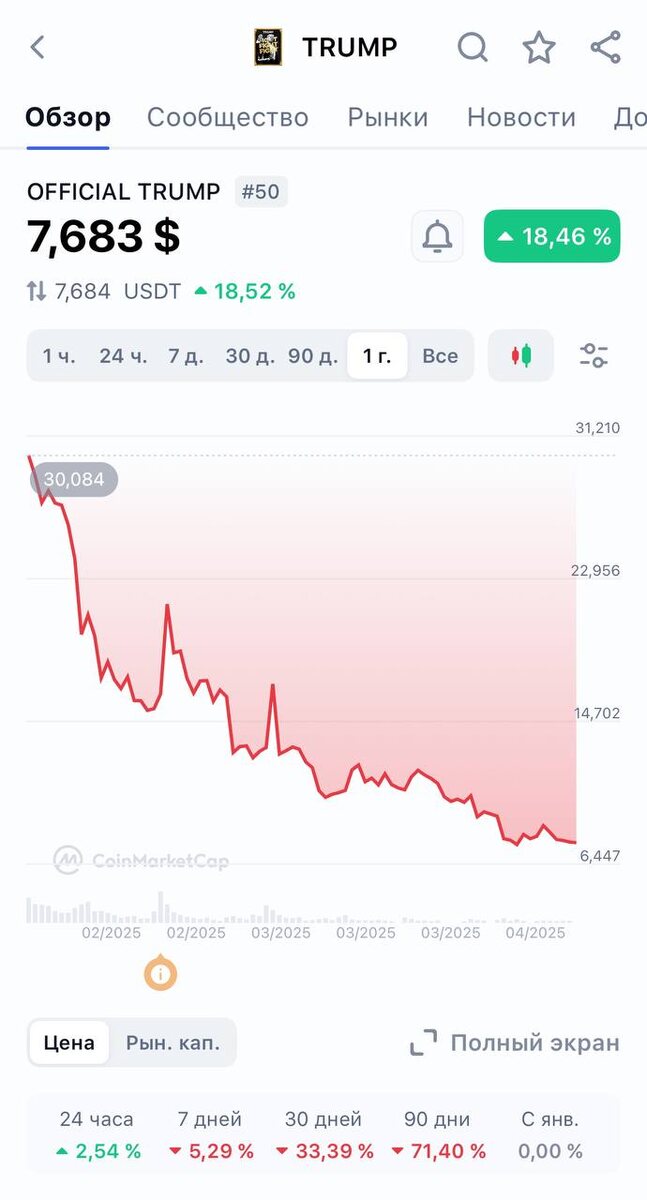Select the 1 ч. chart range
The image size is (647, 1200).
click(x=59, y=356)
